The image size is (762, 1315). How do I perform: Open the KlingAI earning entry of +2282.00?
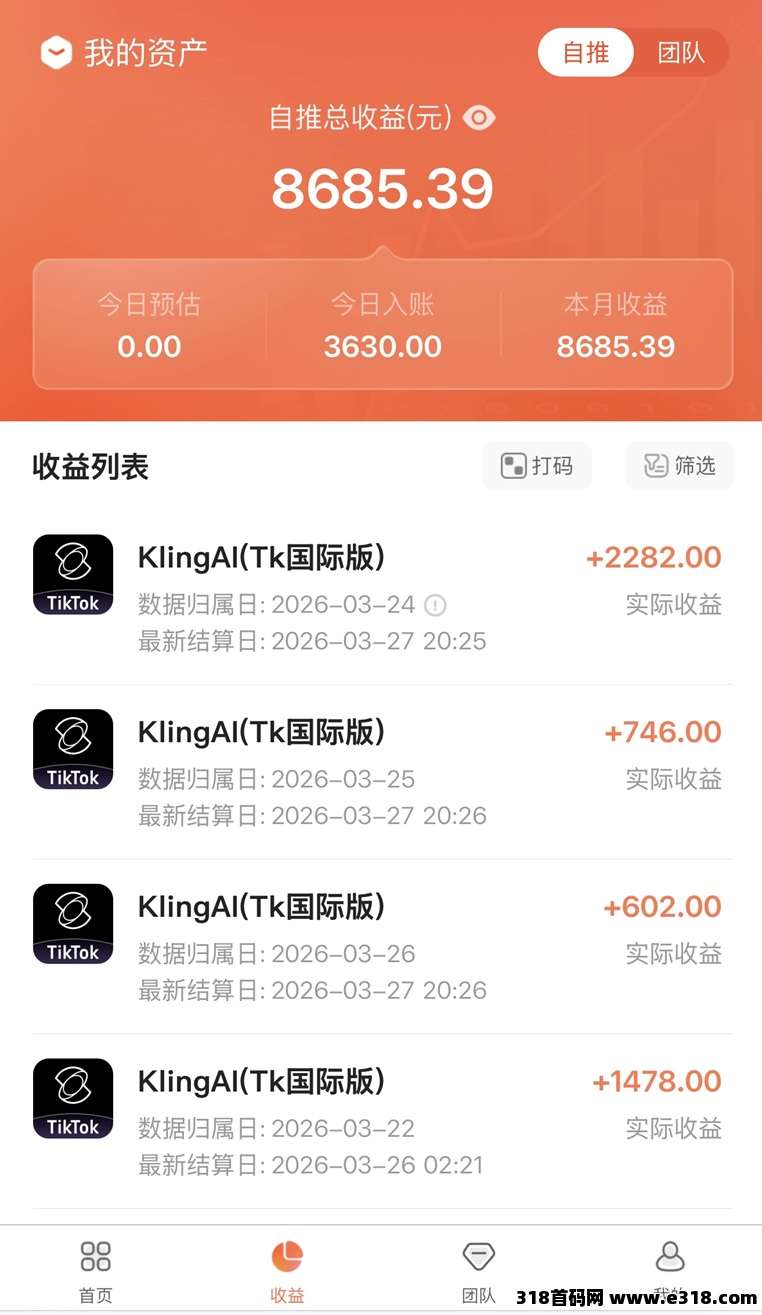[382, 597]
